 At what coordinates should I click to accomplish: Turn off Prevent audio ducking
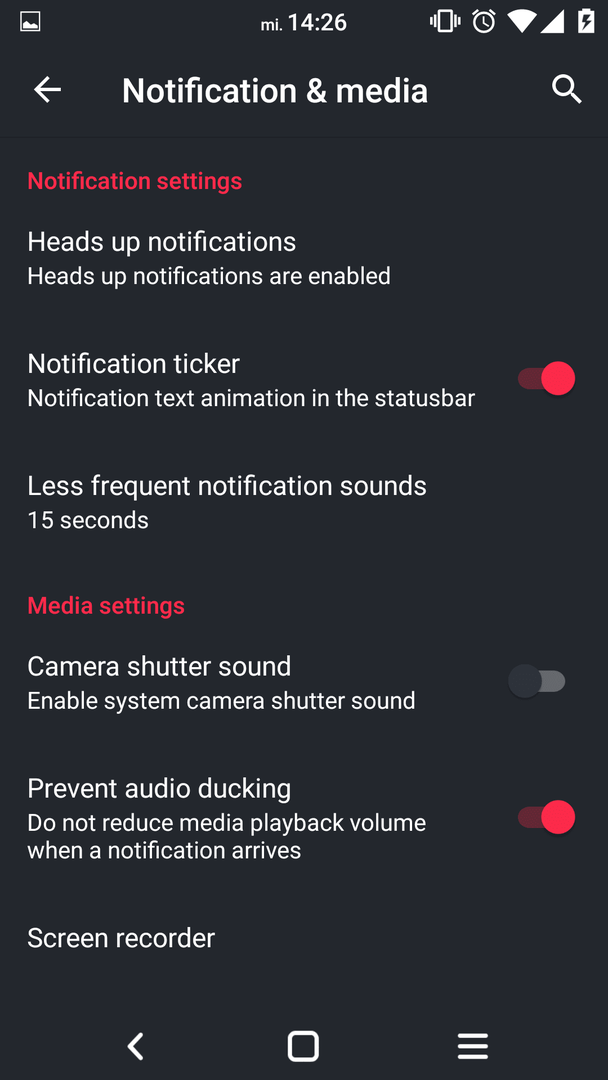(547, 818)
